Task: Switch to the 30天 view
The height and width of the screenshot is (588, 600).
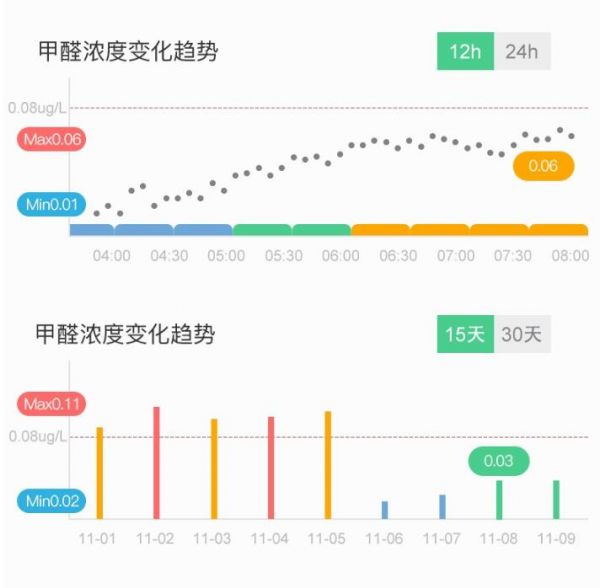Action: coord(521,334)
